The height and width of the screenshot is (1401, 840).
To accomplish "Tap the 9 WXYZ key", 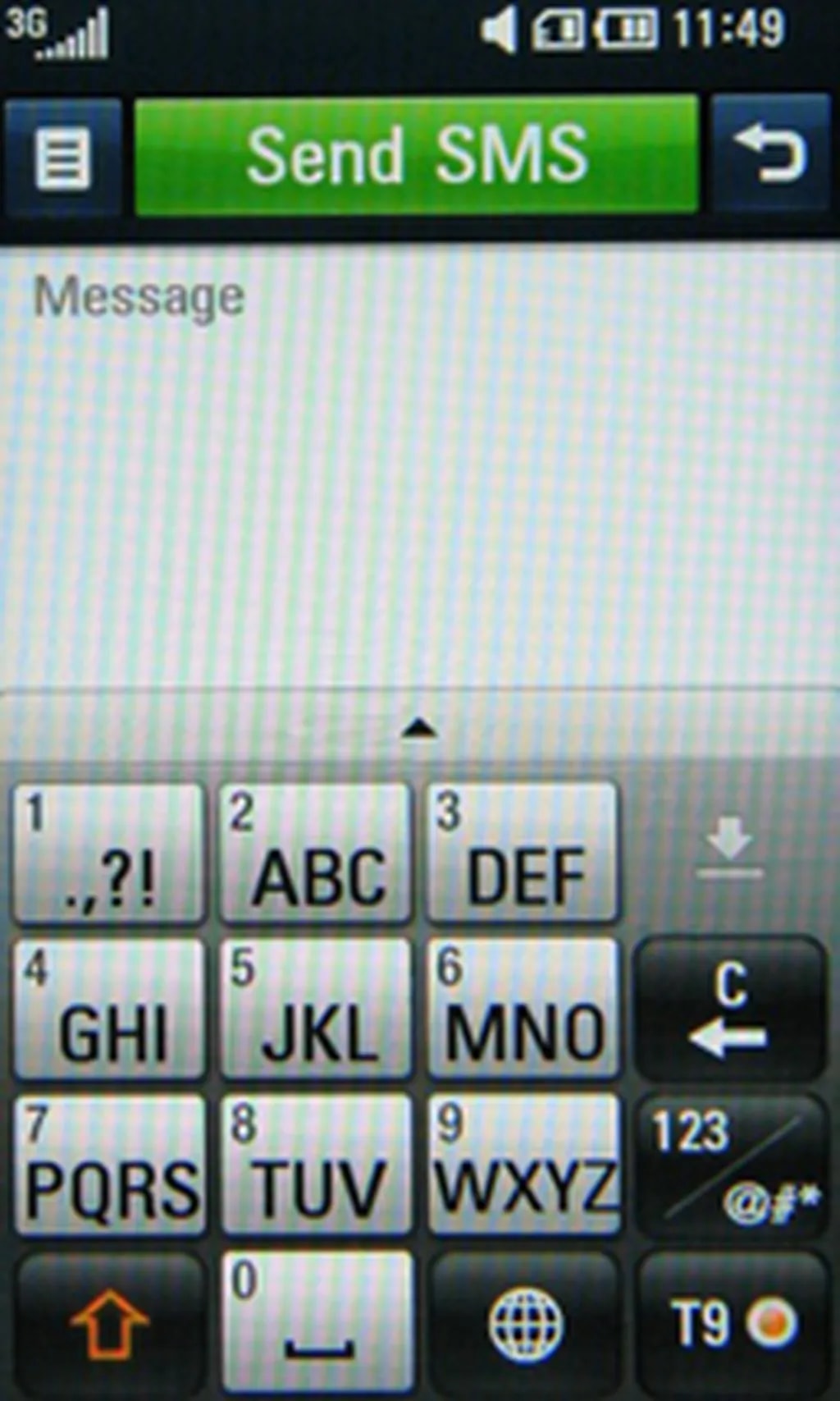I will [523, 1165].
